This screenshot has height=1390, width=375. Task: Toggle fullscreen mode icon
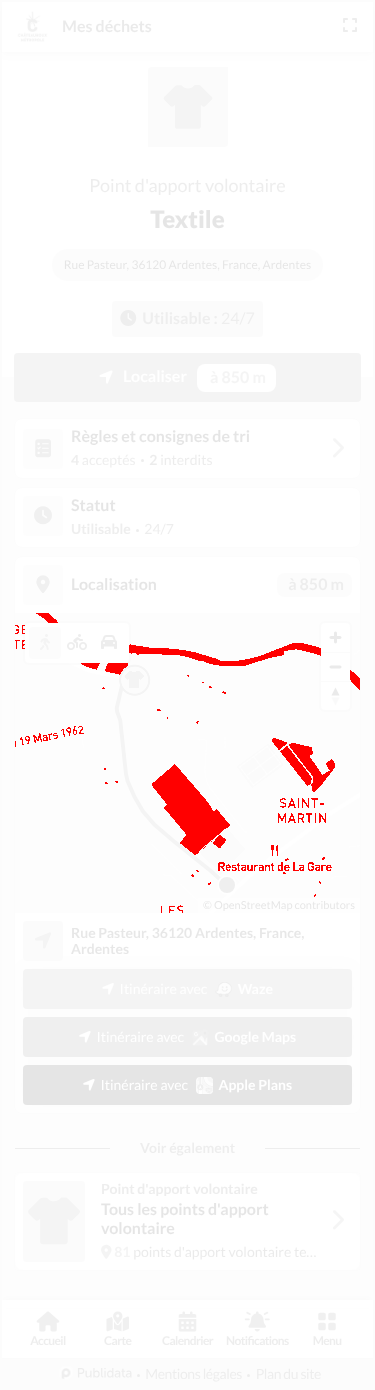pyautogui.click(x=349, y=26)
